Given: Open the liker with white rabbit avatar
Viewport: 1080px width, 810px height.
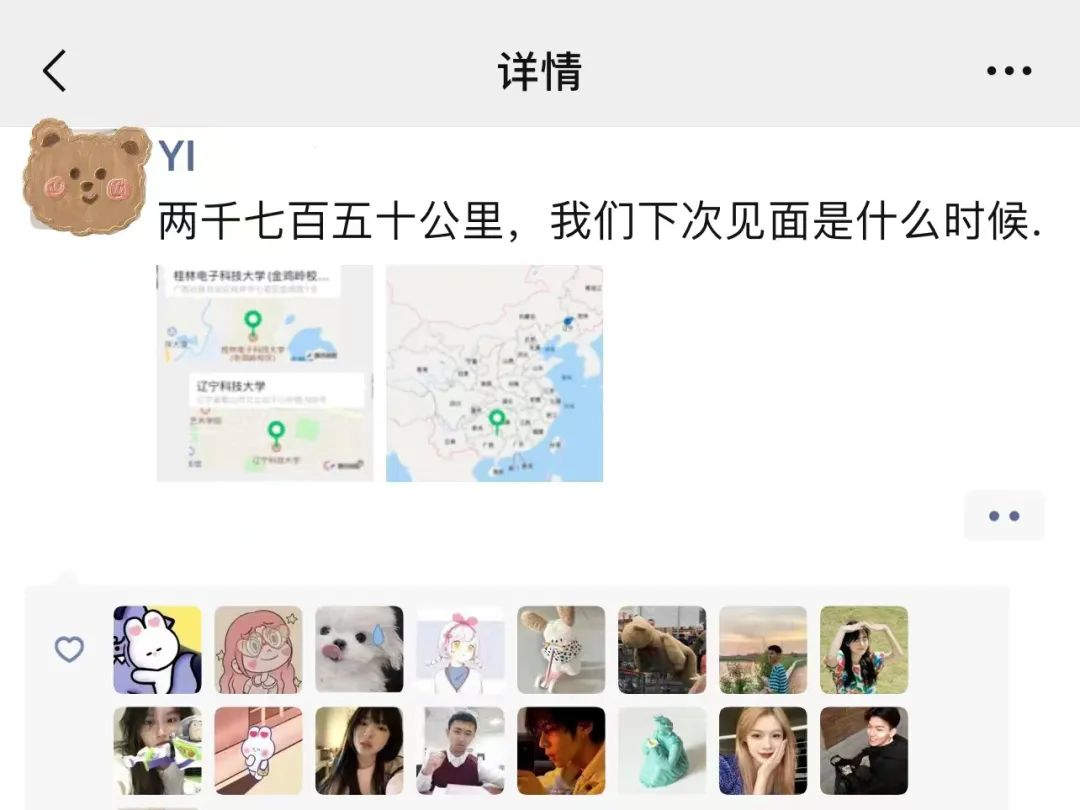Looking at the screenshot, I should (x=157, y=650).
